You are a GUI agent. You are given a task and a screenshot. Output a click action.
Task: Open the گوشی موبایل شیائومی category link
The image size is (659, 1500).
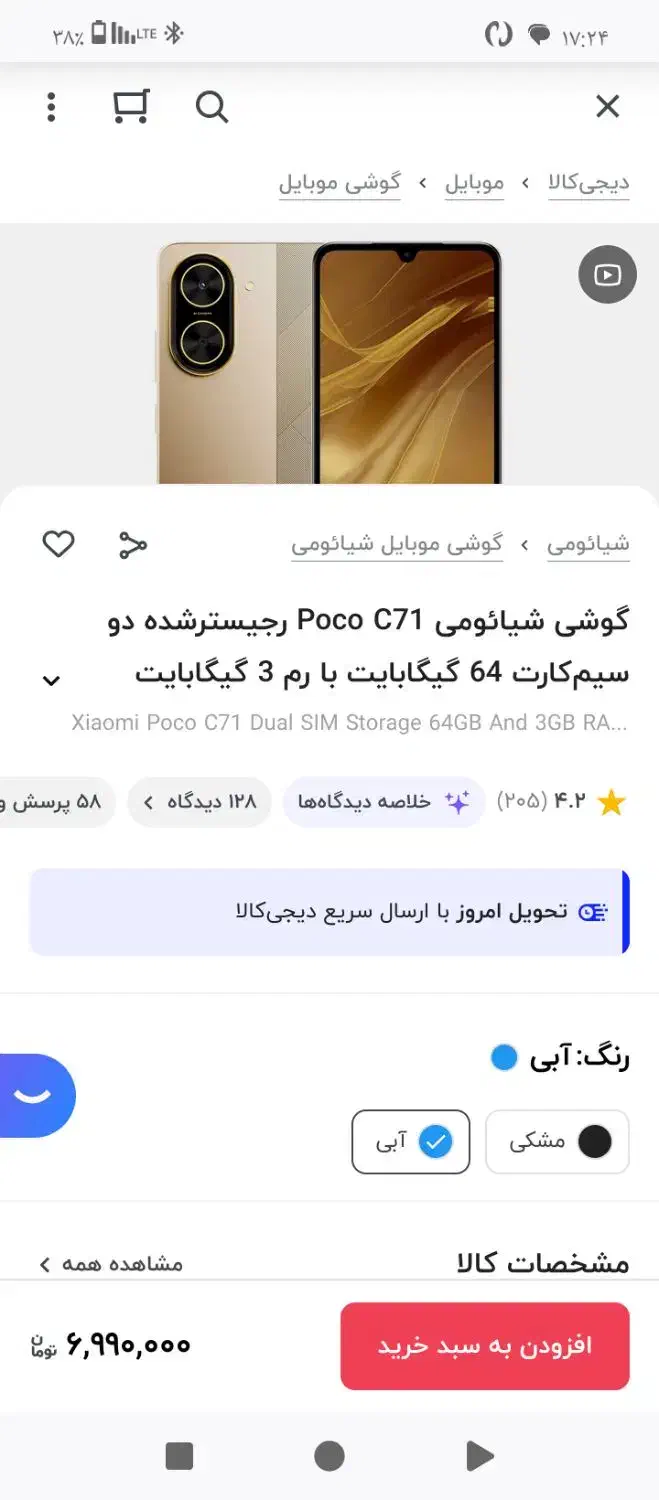397,544
